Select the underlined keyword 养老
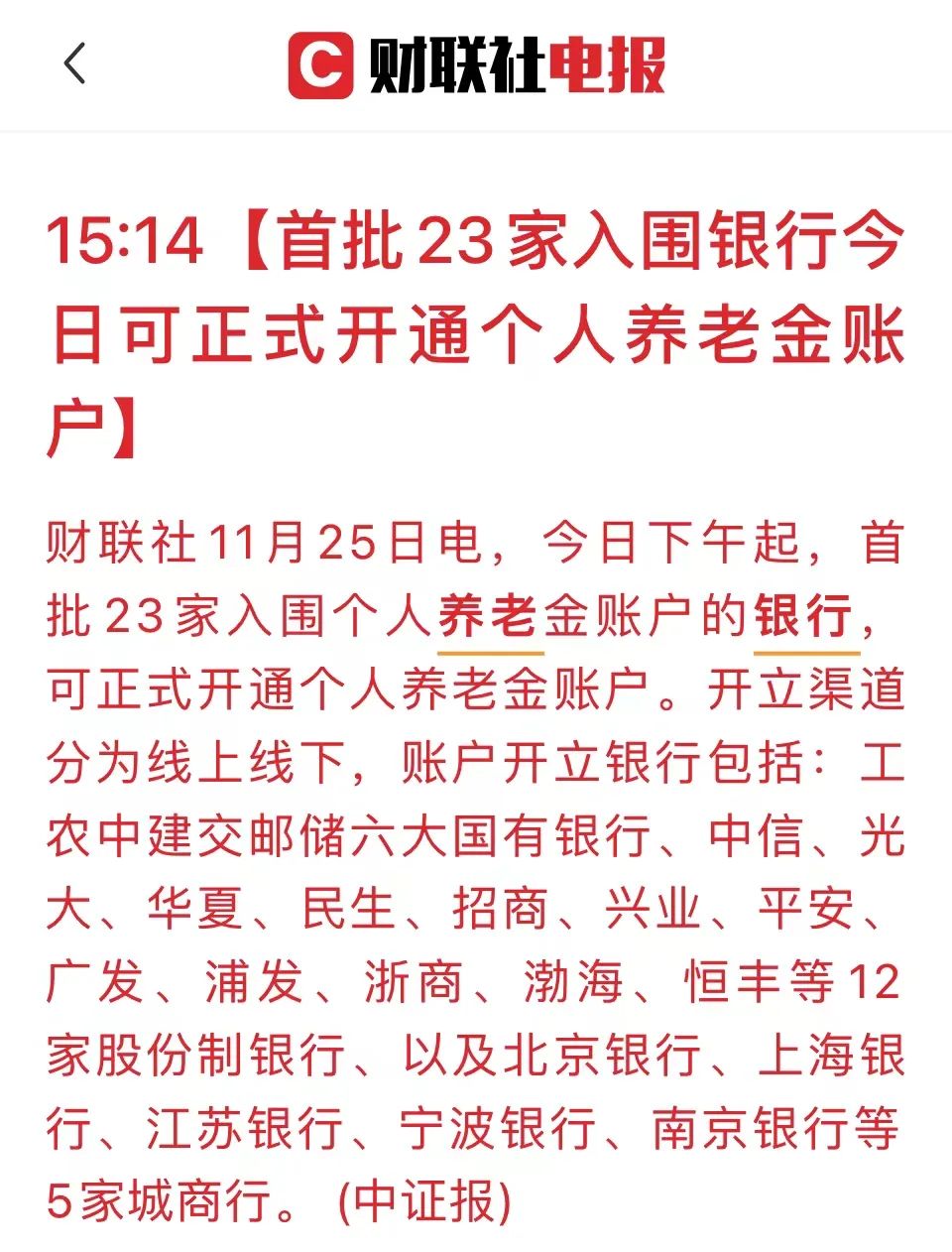This screenshot has height=1252, width=952. click(x=495, y=614)
